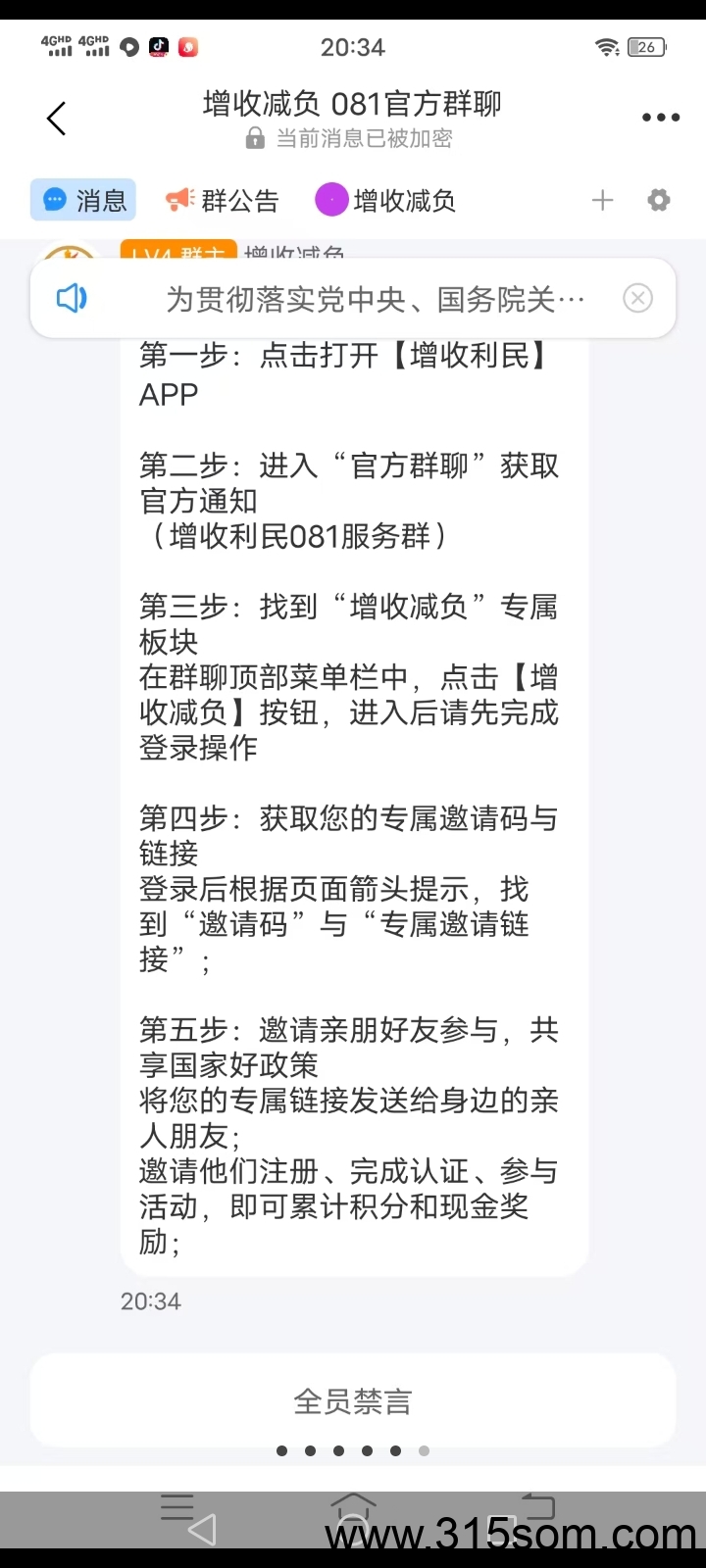Switch to the 消息 tab
The image size is (706, 1568).
[x=83, y=201]
